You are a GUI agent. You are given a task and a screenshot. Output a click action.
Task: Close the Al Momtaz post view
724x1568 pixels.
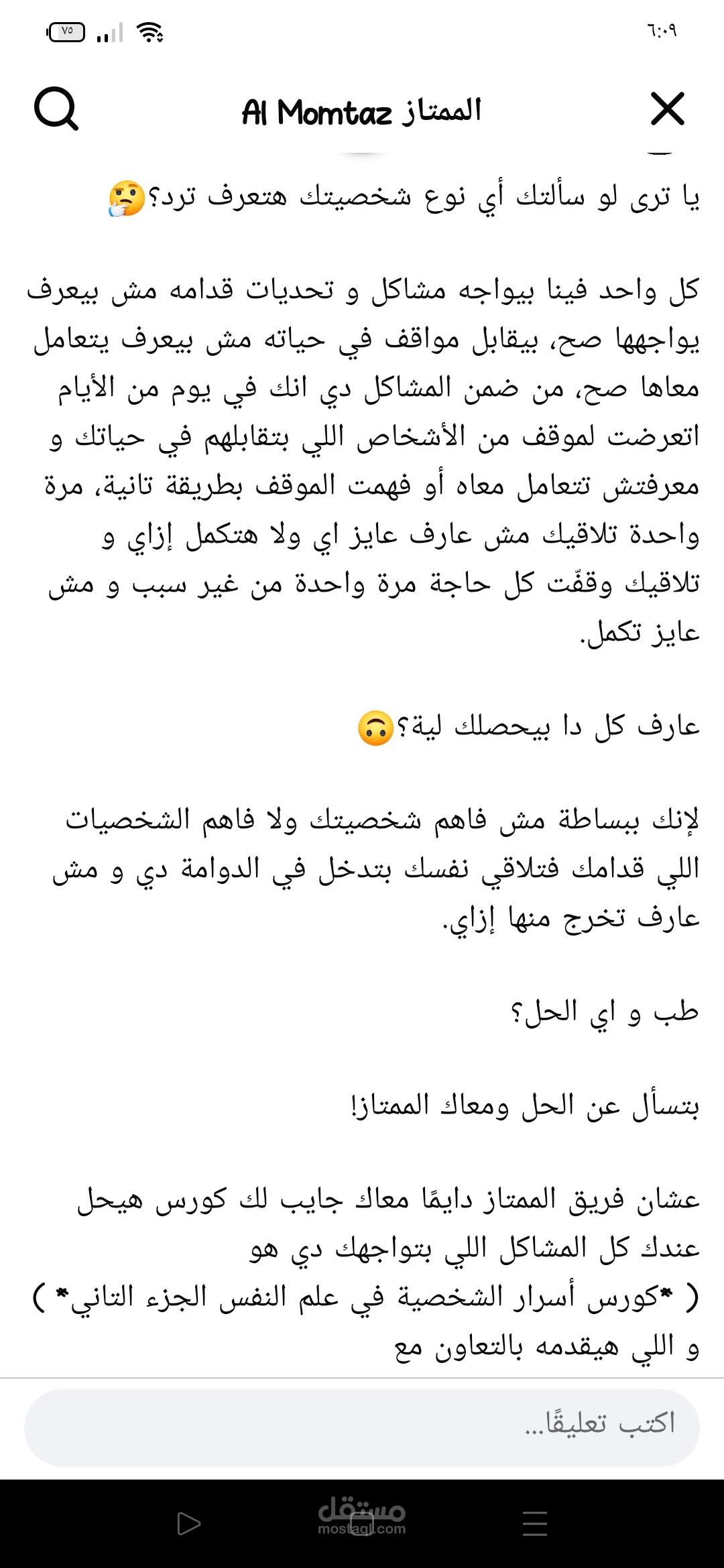pos(668,109)
